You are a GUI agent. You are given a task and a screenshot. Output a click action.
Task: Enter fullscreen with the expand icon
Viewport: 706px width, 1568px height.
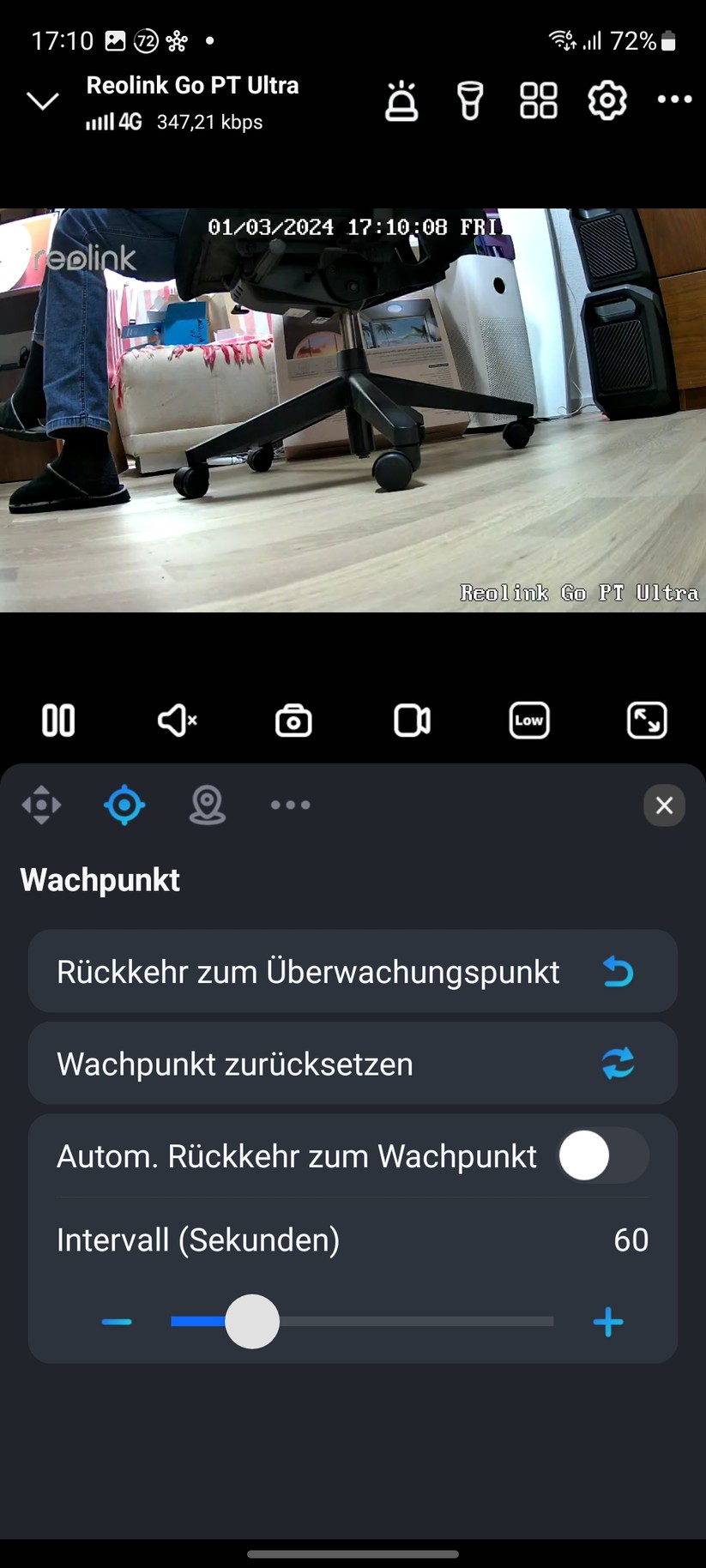[x=648, y=721]
